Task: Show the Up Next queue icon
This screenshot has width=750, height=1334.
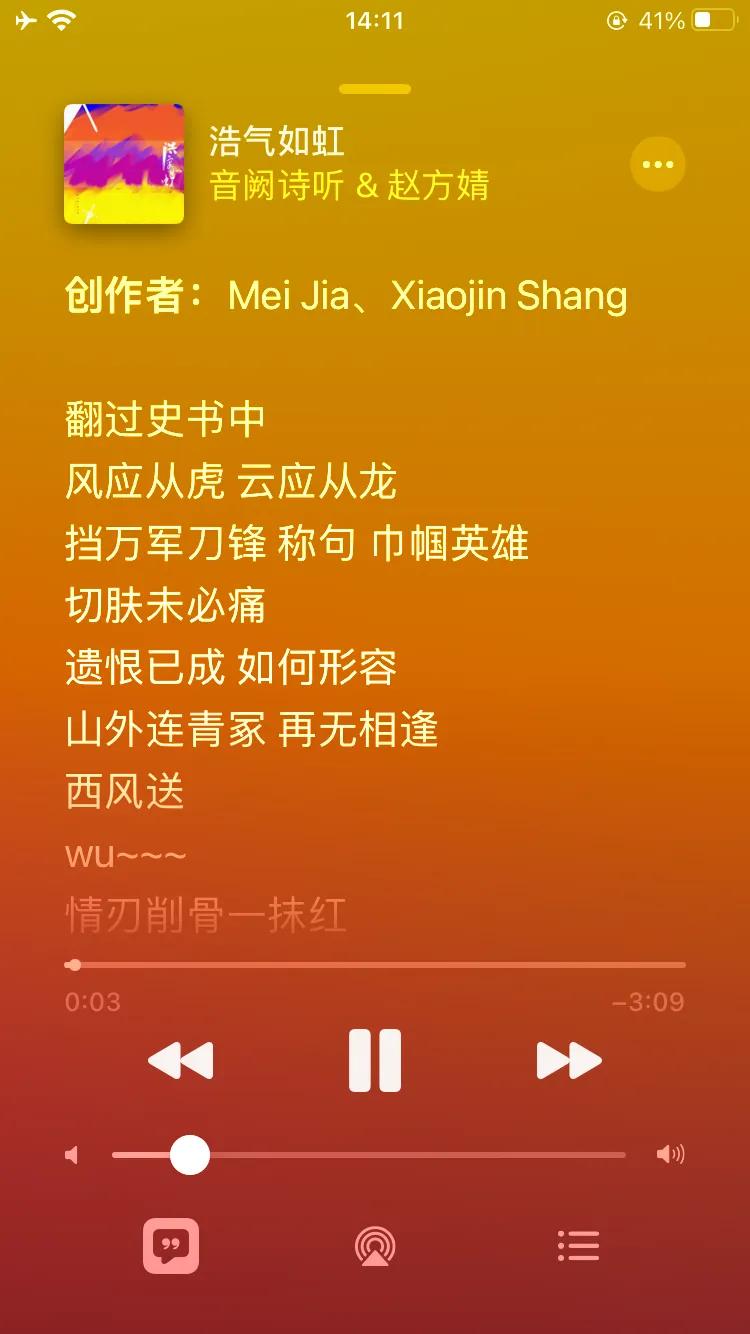Action: [x=578, y=1246]
